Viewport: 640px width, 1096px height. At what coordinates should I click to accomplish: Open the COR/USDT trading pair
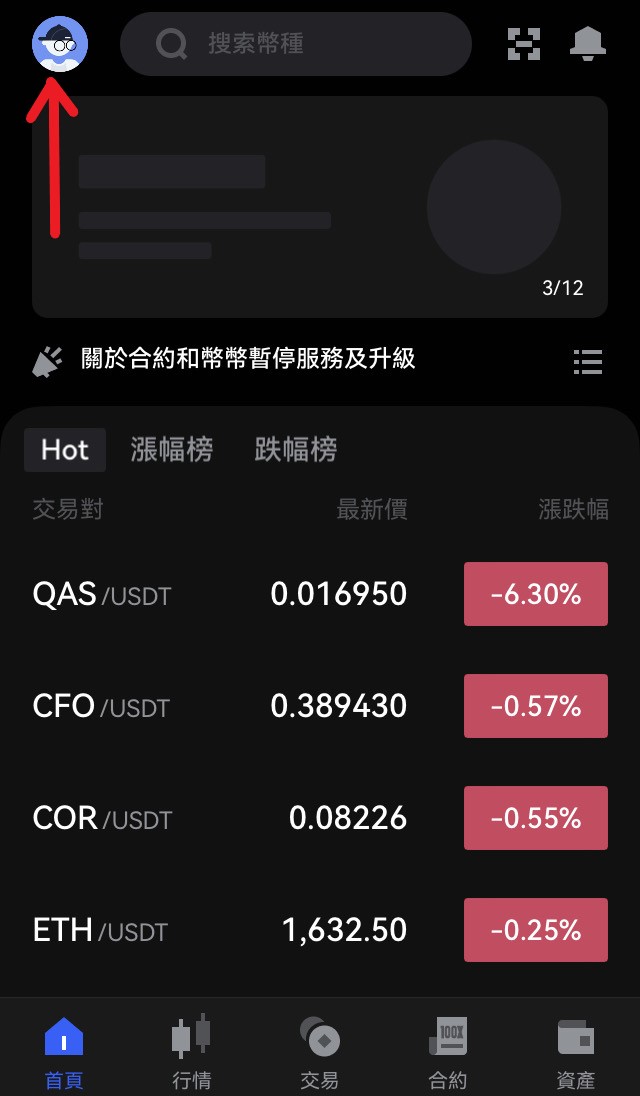pyautogui.click(x=320, y=818)
